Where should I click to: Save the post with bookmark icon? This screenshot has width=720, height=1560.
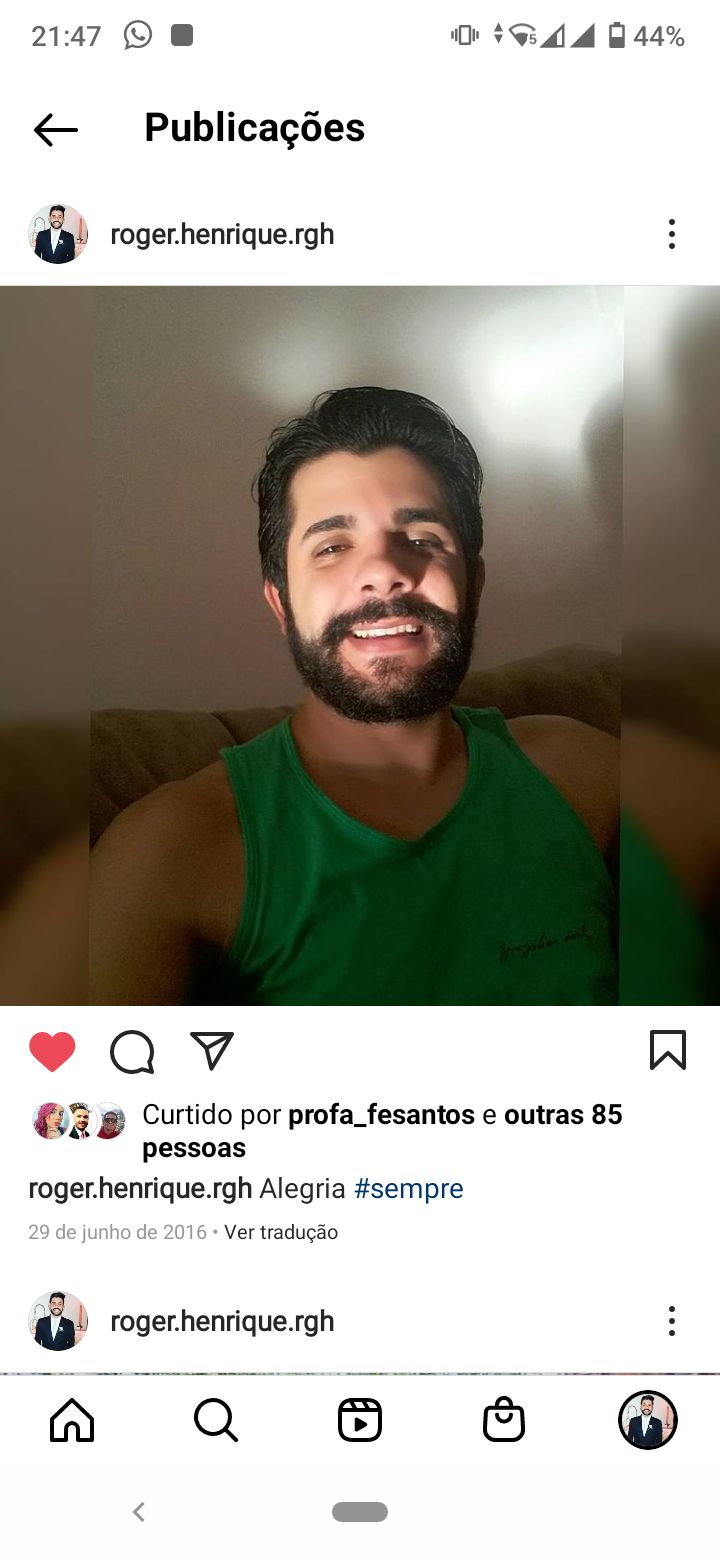click(668, 1050)
